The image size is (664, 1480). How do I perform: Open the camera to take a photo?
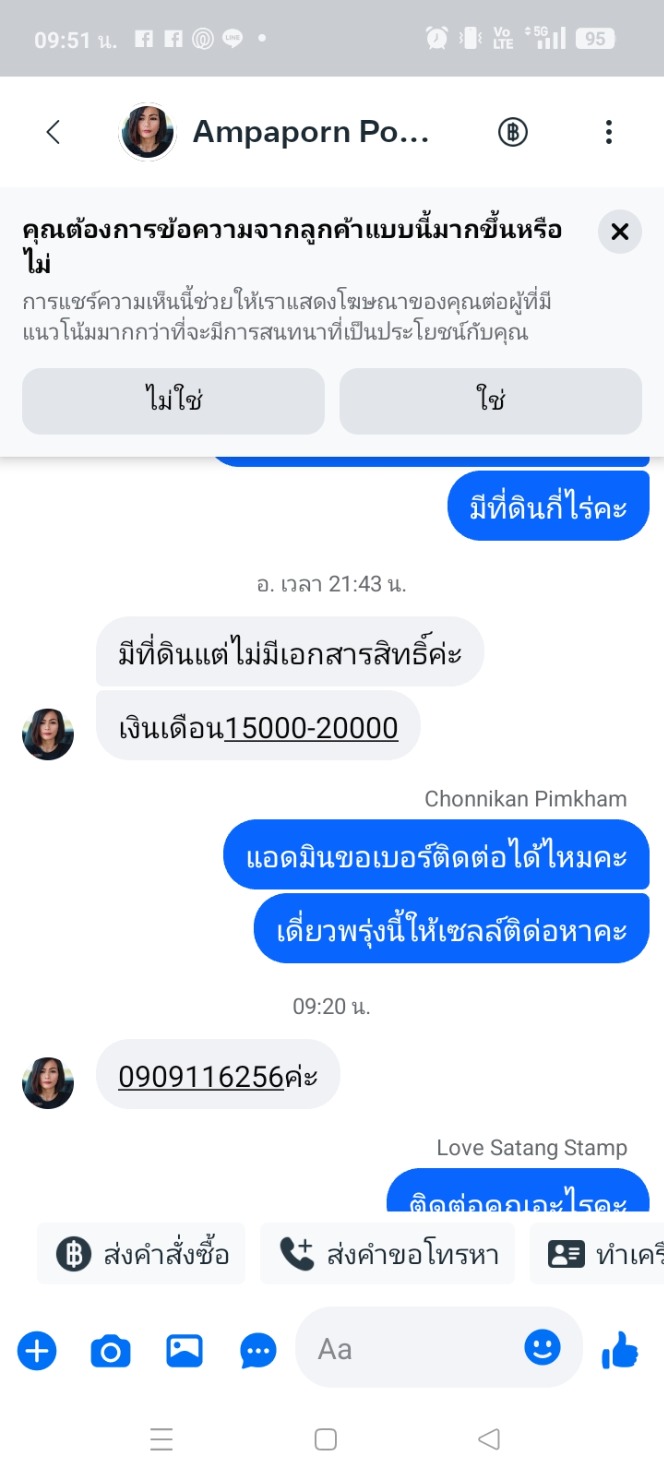[x=111, y=1351]
